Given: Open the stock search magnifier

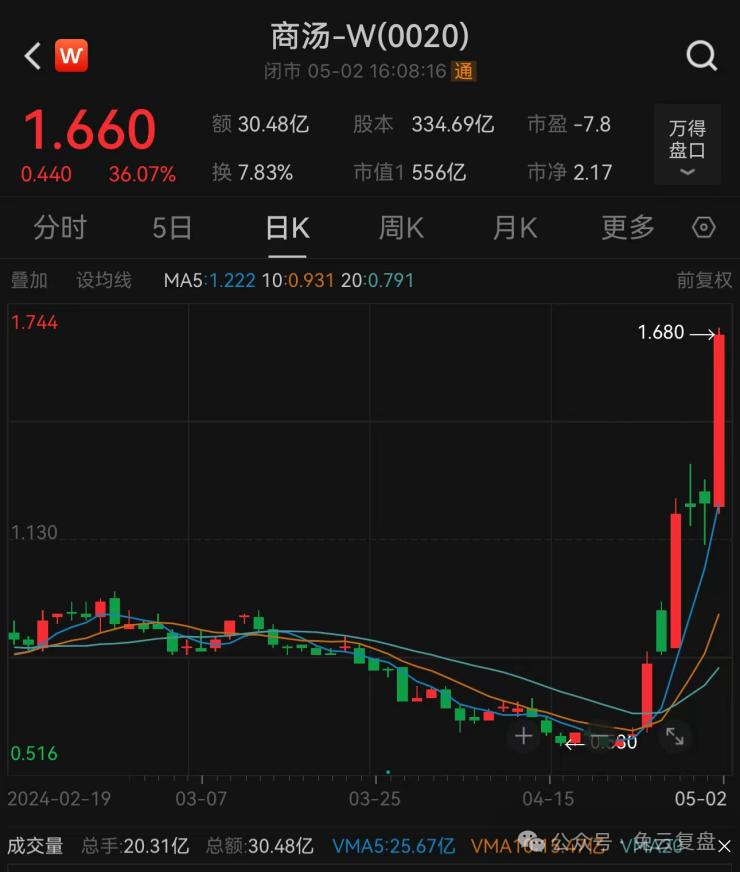Looking at the screenshot, I should [701, 56].
